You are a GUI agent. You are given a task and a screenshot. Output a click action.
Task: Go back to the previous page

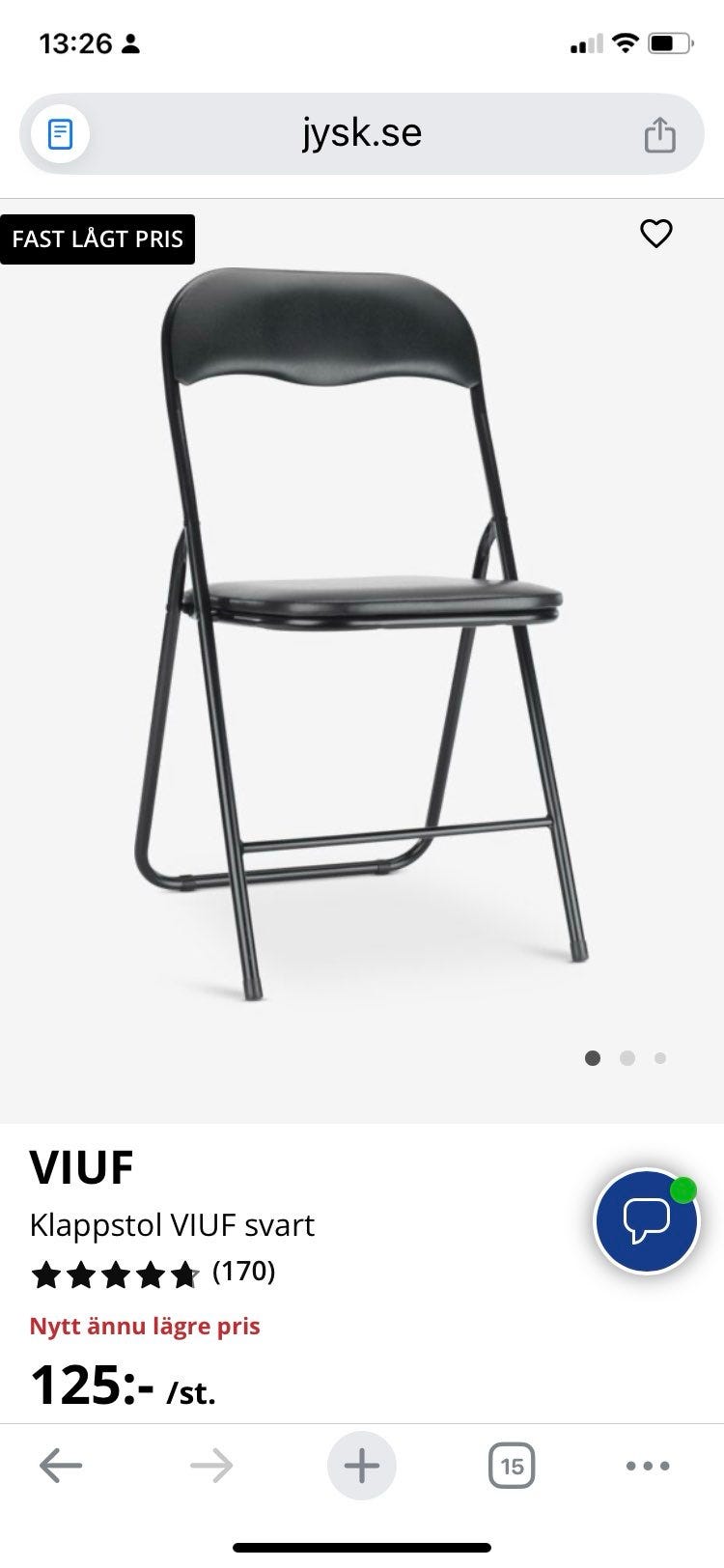60,1467
